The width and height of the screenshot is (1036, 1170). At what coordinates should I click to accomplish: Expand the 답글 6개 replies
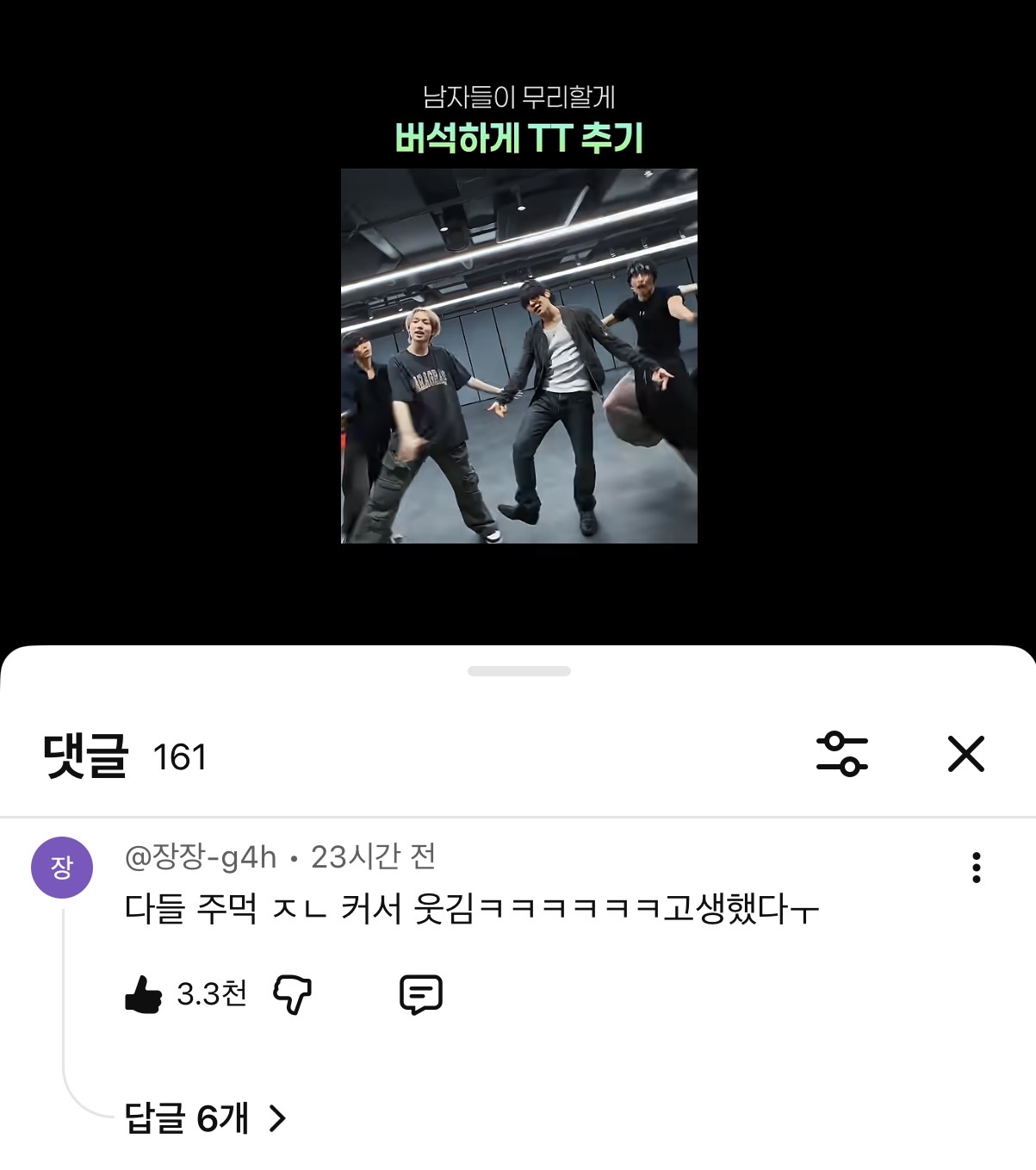pos(205,1118)
